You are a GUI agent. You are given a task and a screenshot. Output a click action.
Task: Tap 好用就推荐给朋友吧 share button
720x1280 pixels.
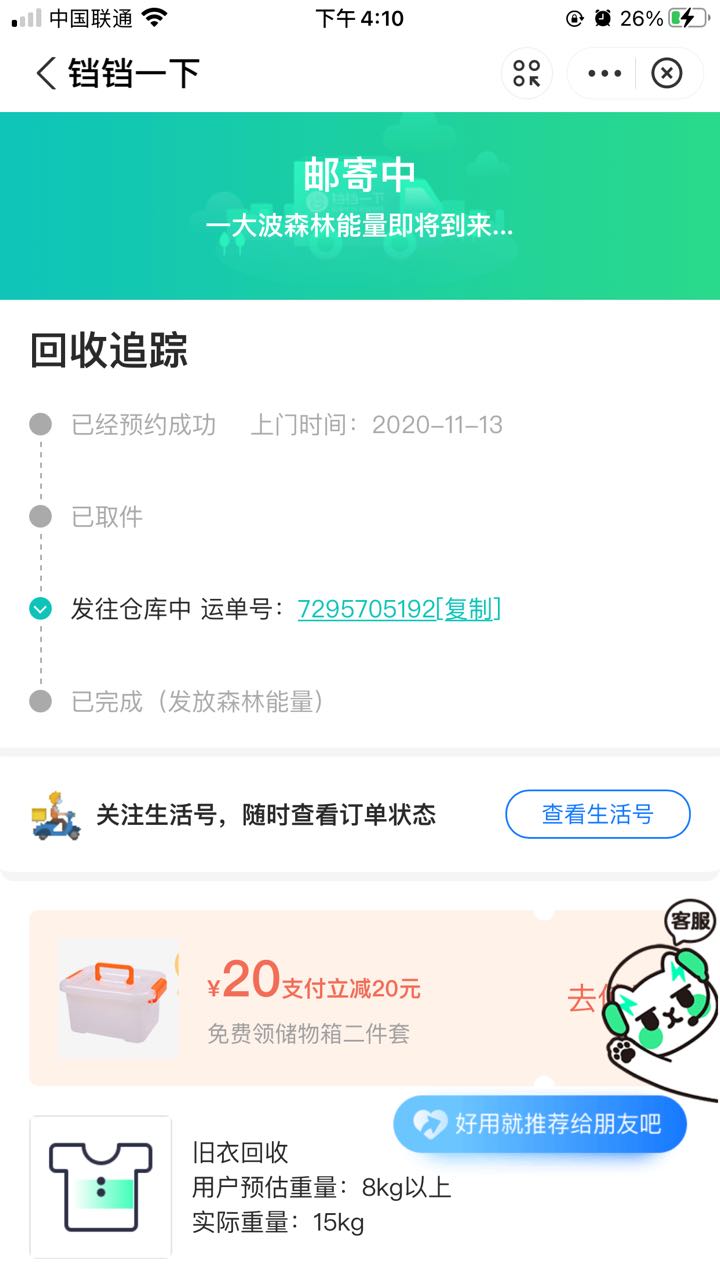(x=540, y=1124)
